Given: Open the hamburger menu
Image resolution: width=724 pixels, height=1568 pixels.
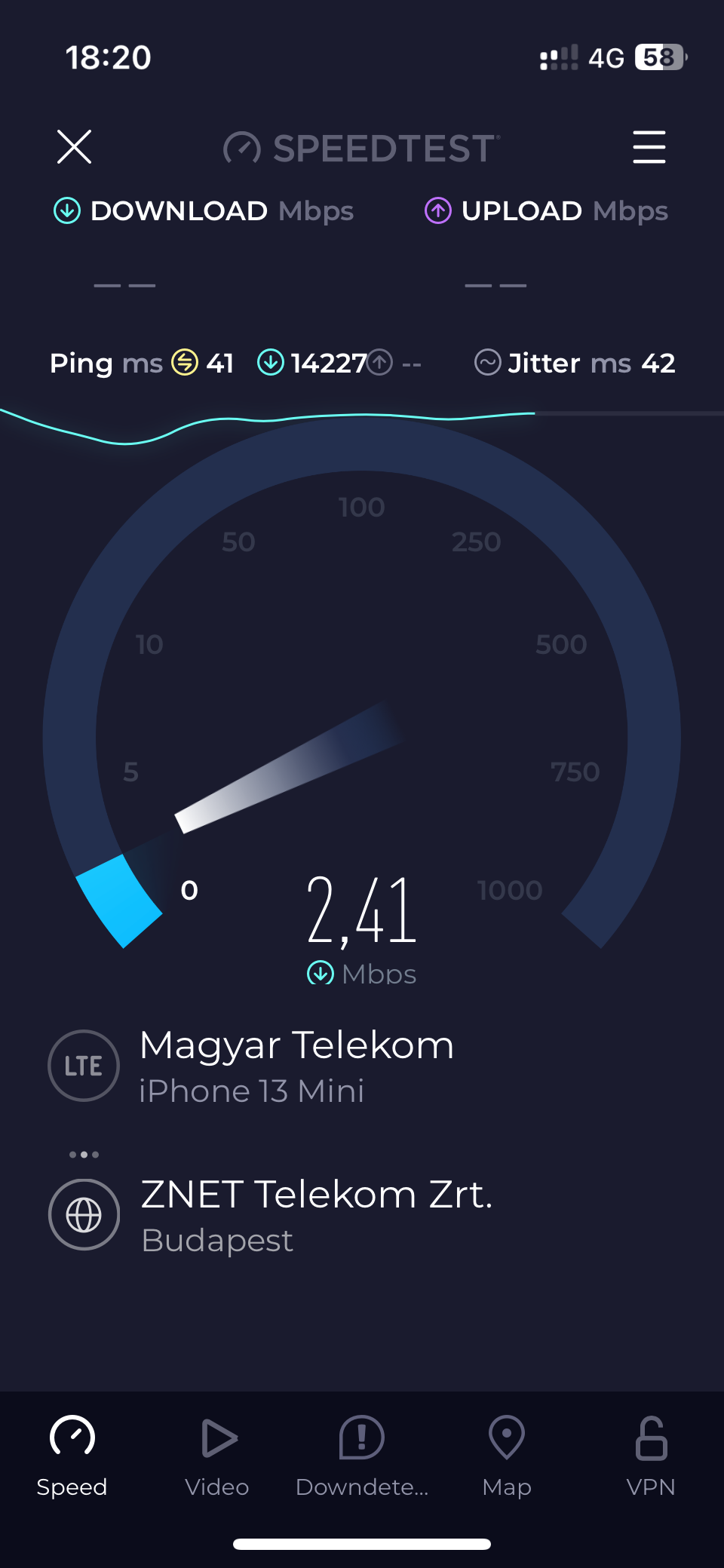Looking at the screenshot, I should click(649, 146).
